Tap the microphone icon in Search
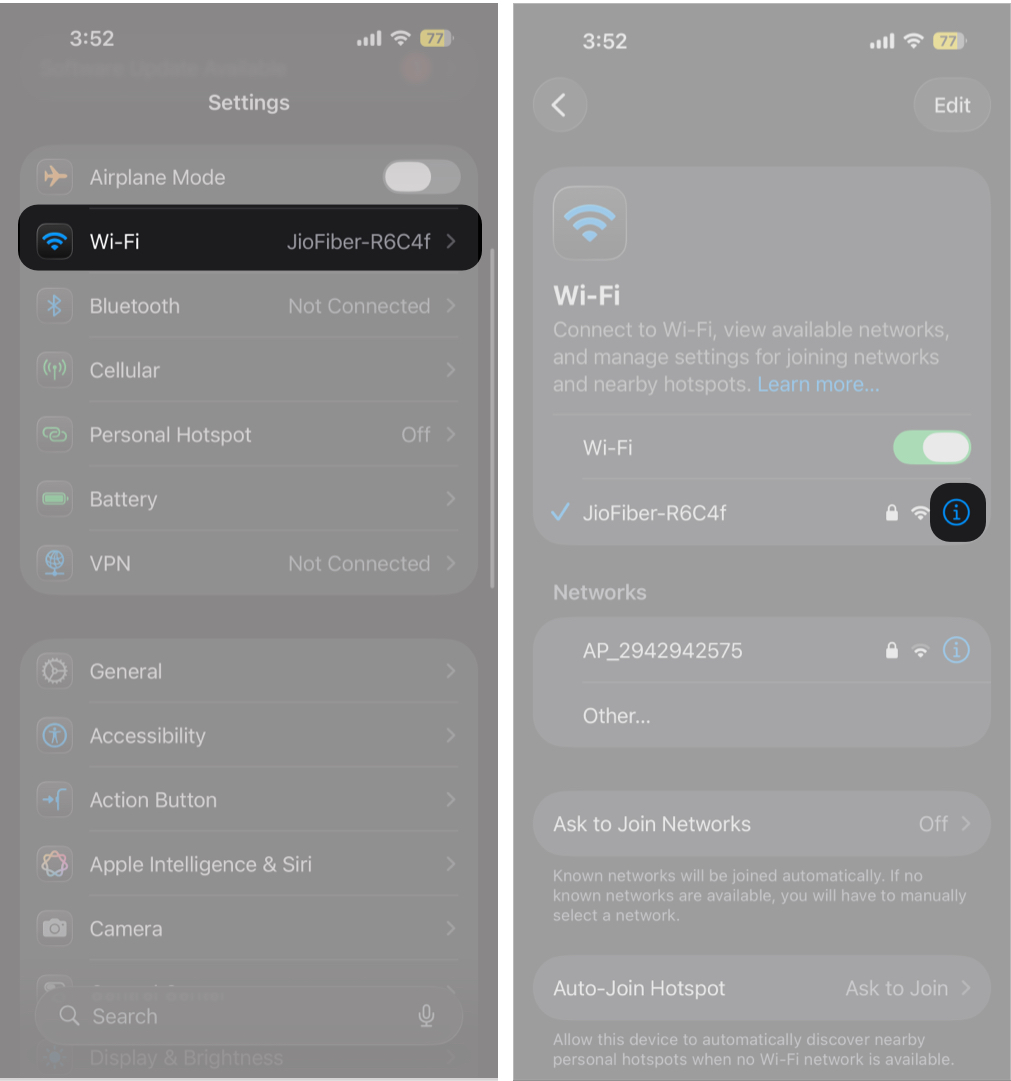The height and width of the screenshot is (1081, 1011). (426, 1015)
